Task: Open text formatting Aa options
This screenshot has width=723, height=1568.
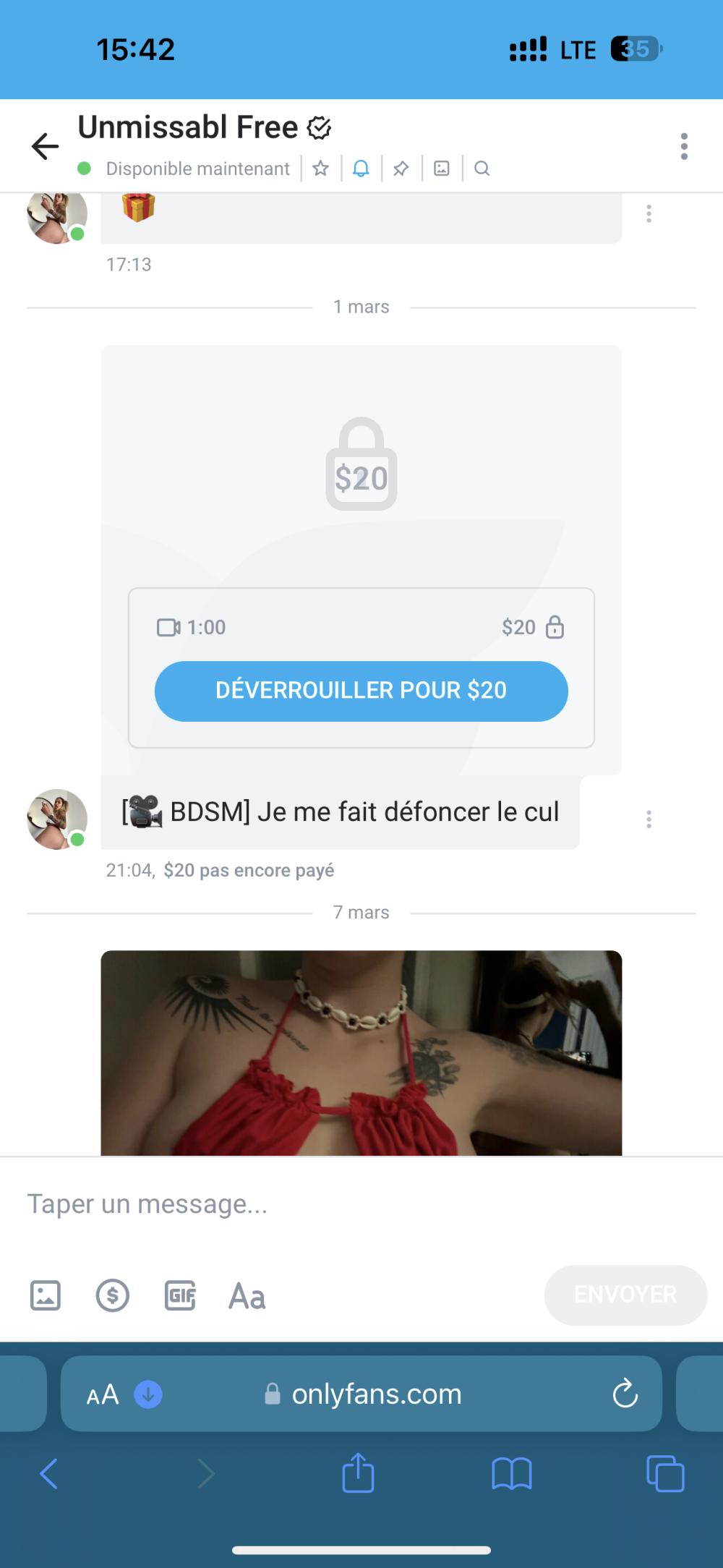Action: pyautogui.click(x=247, y=1295)
